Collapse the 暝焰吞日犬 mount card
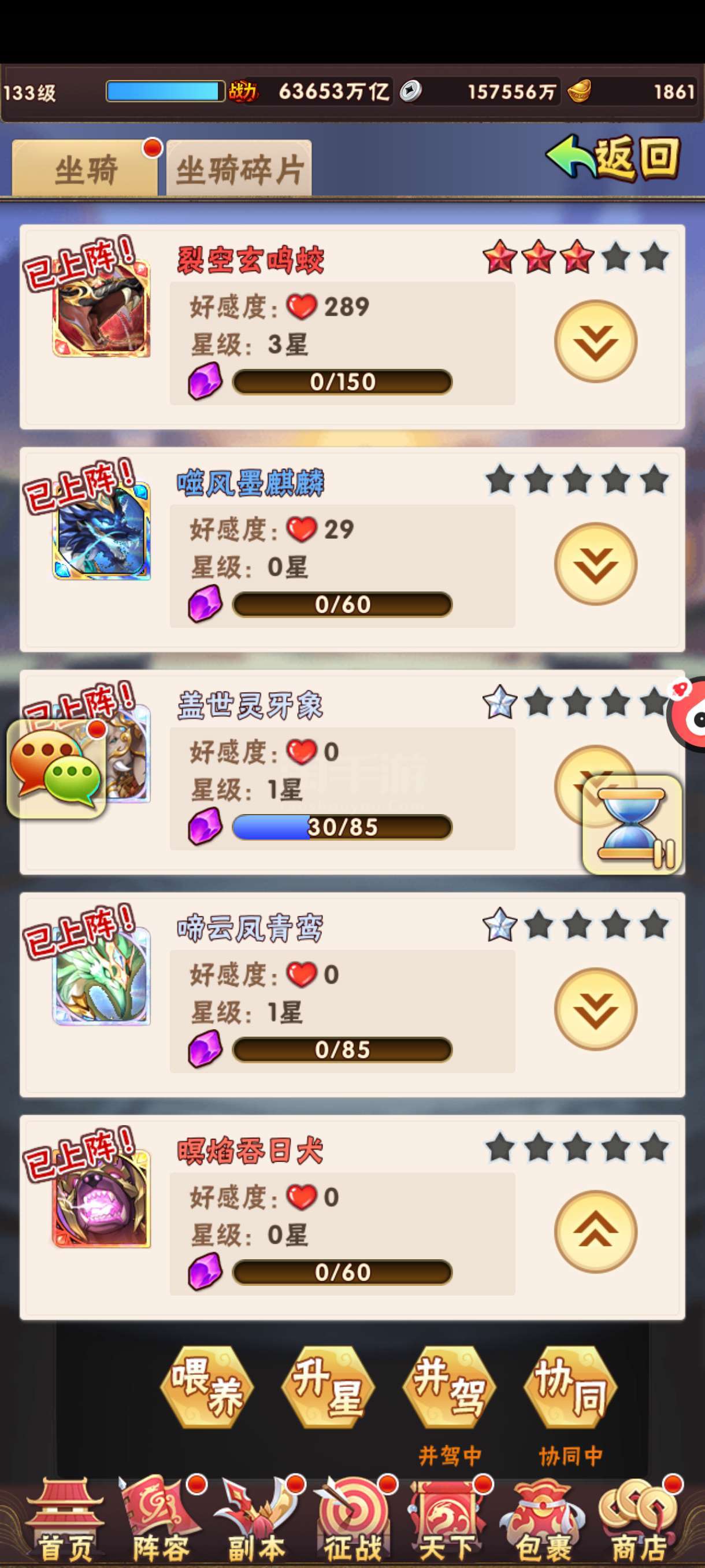 coord(596,1232)
